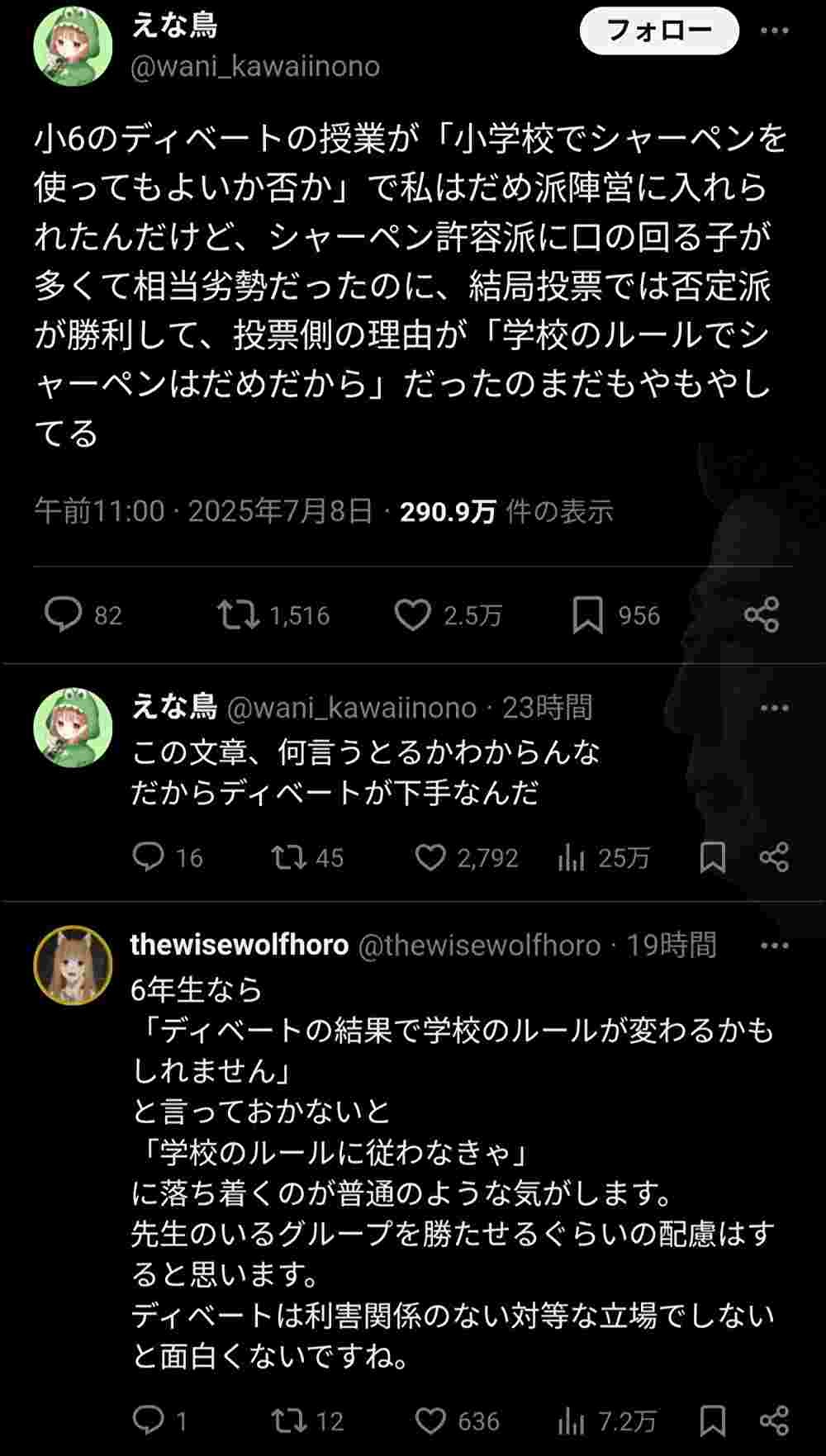
Task: Bookmark the main post with 956 bookmarks
Action: (587, 615)
